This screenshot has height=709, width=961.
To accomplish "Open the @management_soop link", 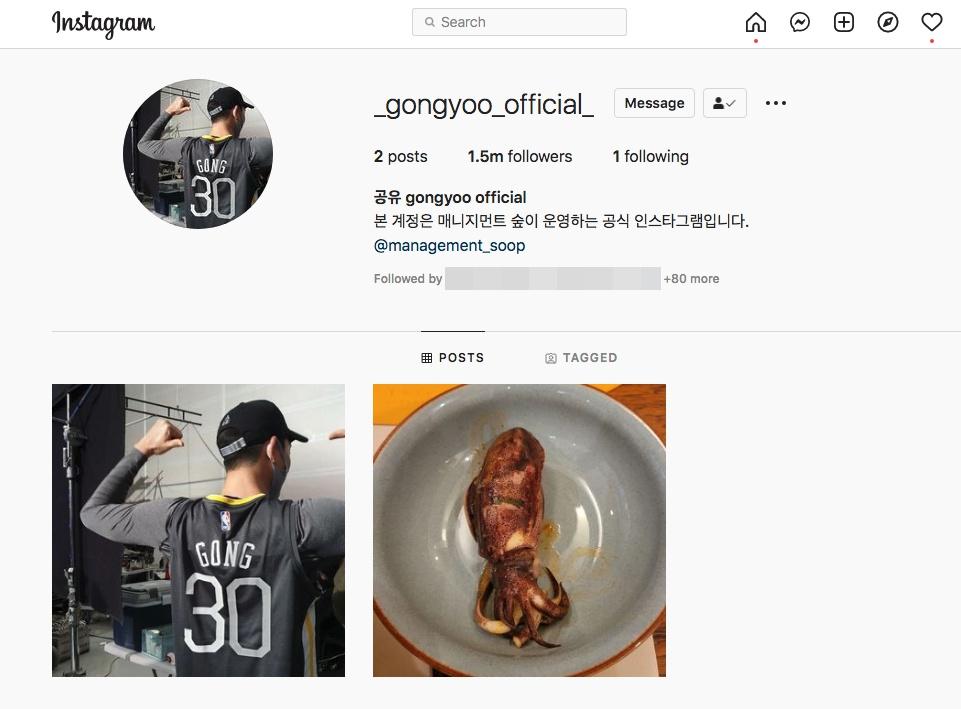I will pyautogui.click(x=449, y=245).
